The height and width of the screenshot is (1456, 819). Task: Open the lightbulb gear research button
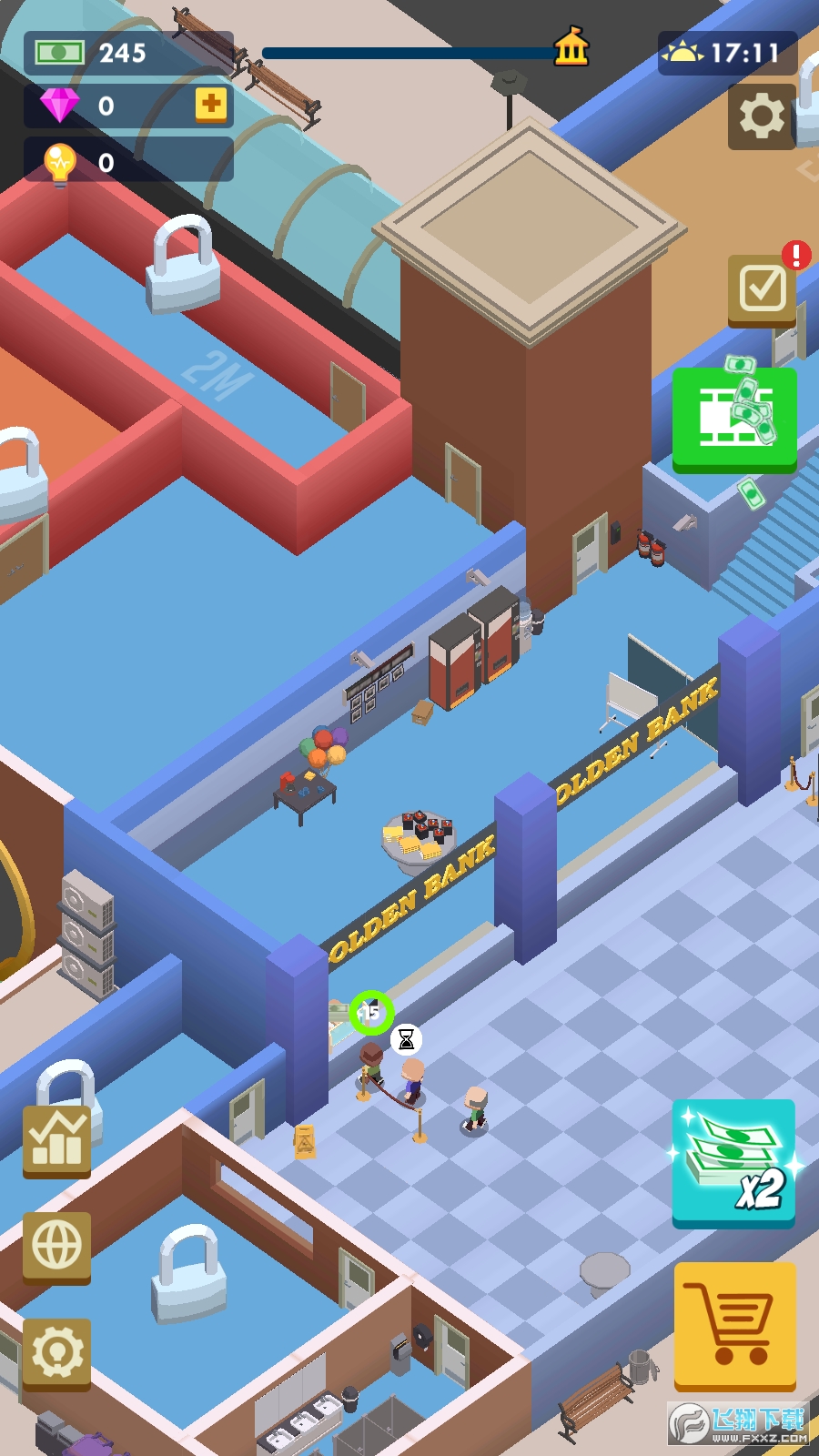56,1353
